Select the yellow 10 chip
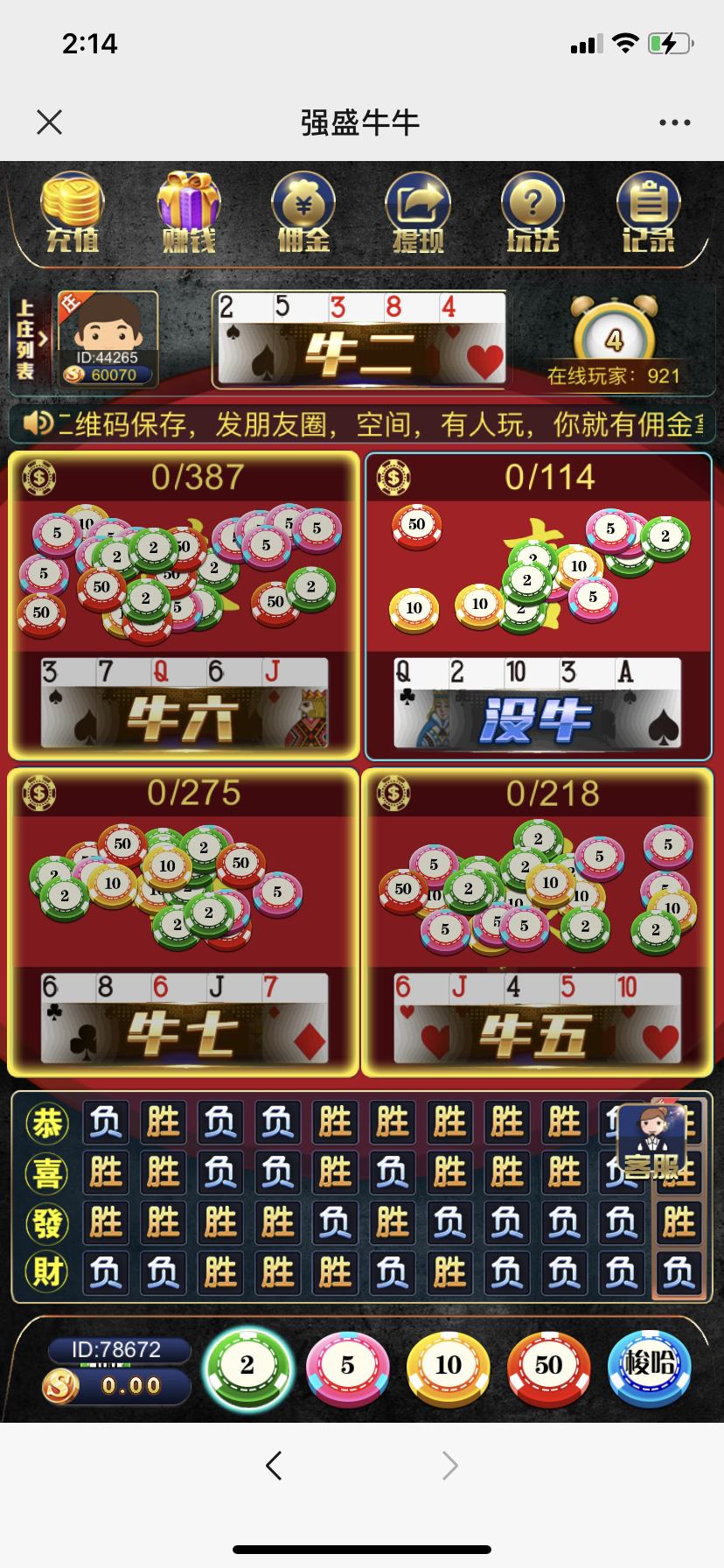The image size is (724, 1568). pyautogui.click(x=448, y=1366)
